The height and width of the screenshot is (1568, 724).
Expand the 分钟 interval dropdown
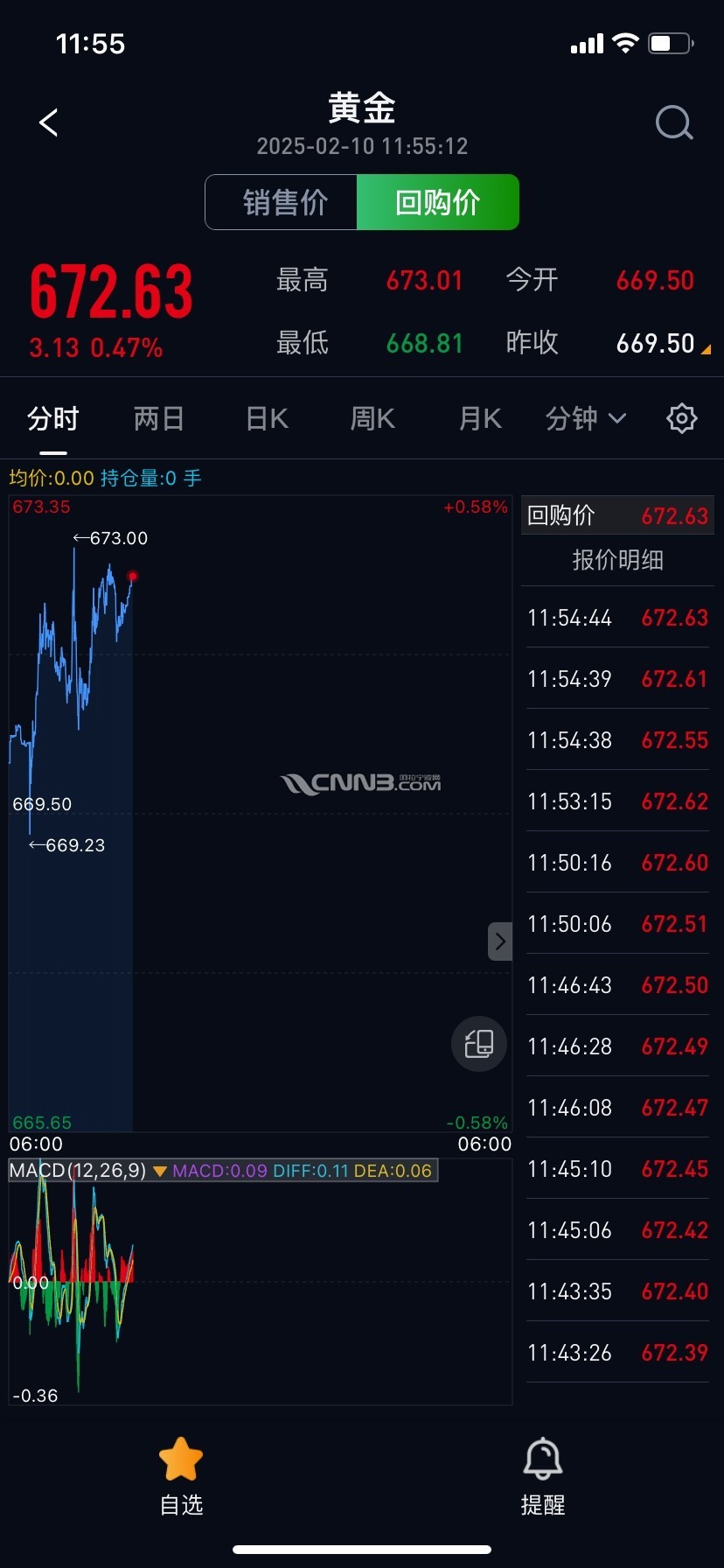pos(586,419)
